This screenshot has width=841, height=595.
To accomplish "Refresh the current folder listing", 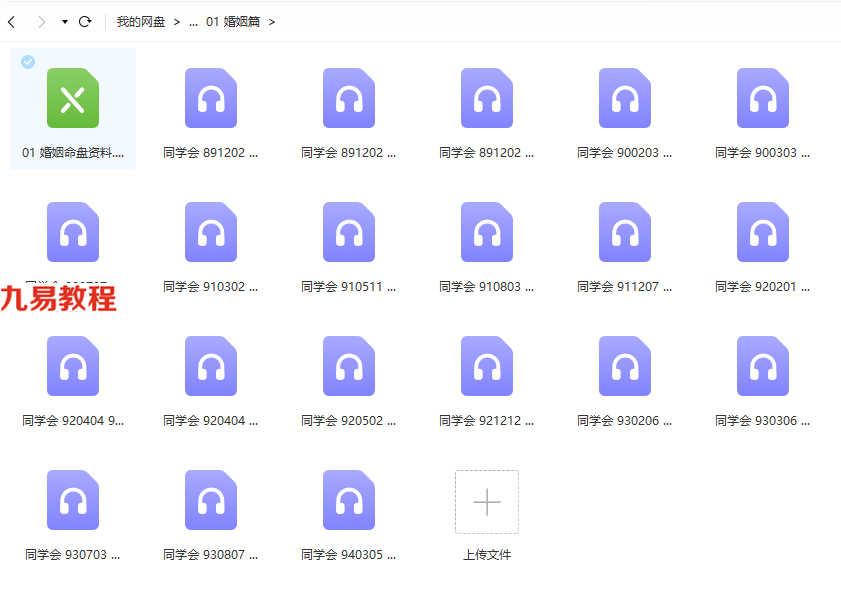I will coord(85,22).
